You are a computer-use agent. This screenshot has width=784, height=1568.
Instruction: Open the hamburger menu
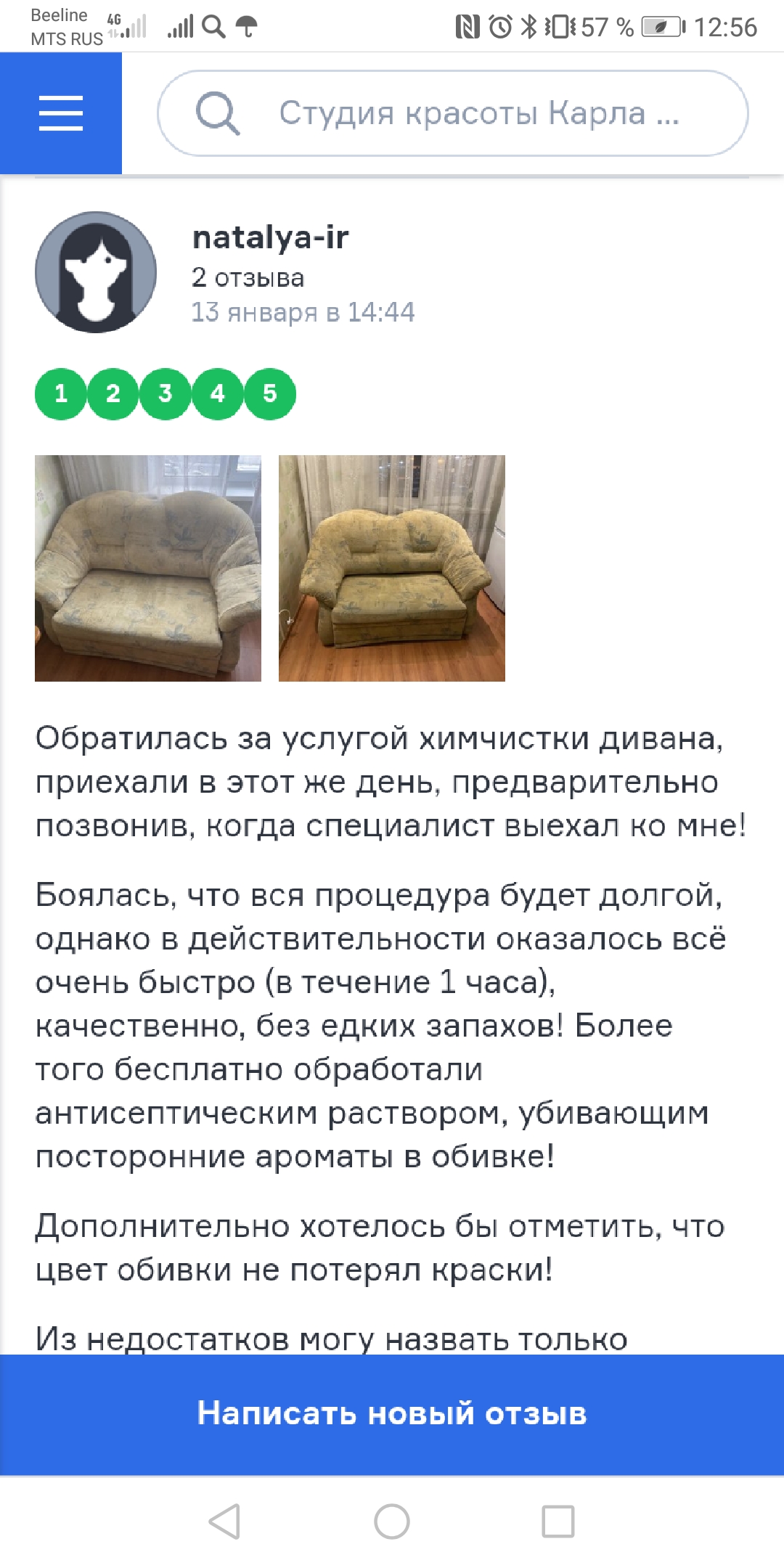click(61, 113)
